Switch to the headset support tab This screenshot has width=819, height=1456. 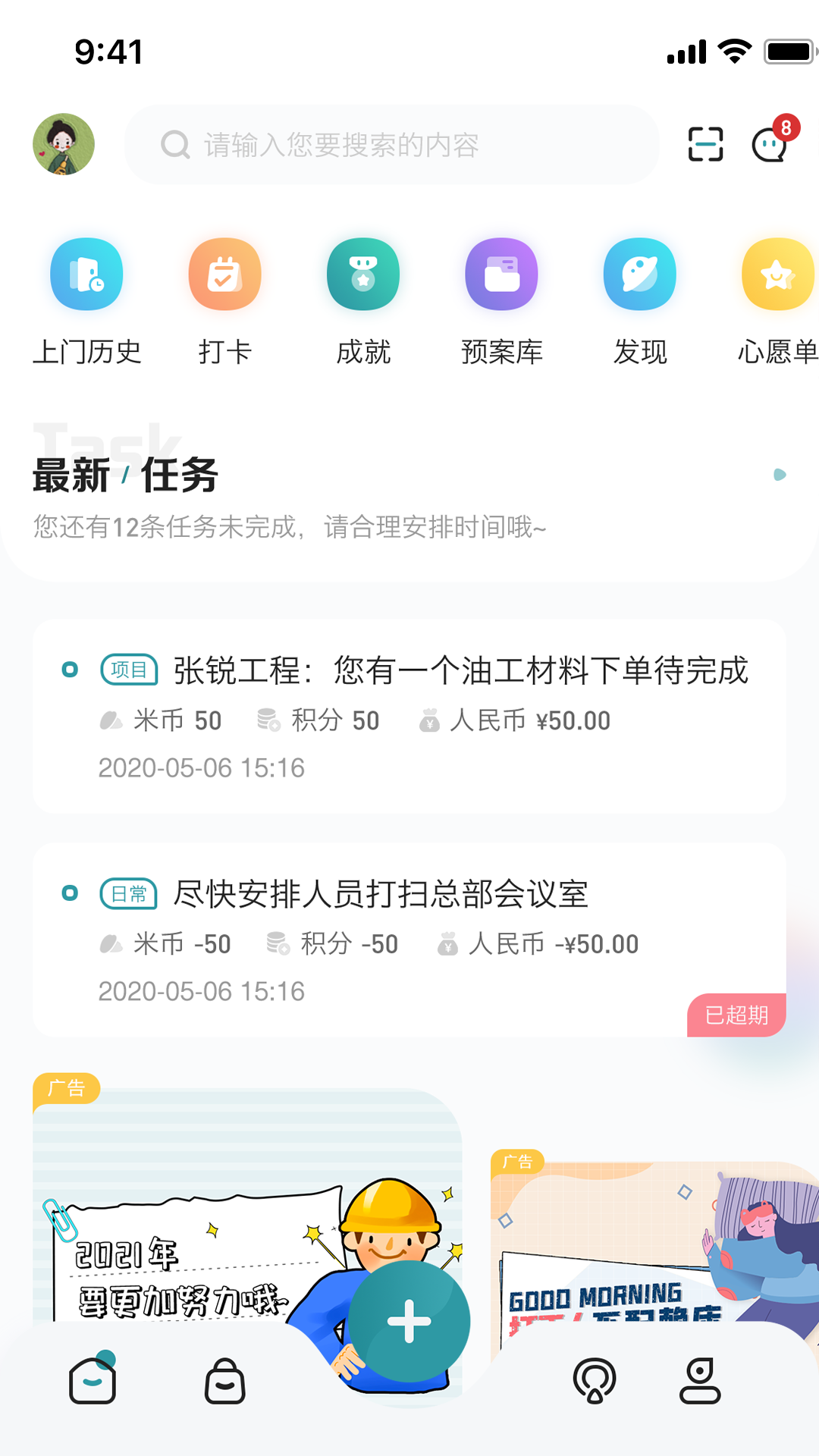pos(595,1380)
